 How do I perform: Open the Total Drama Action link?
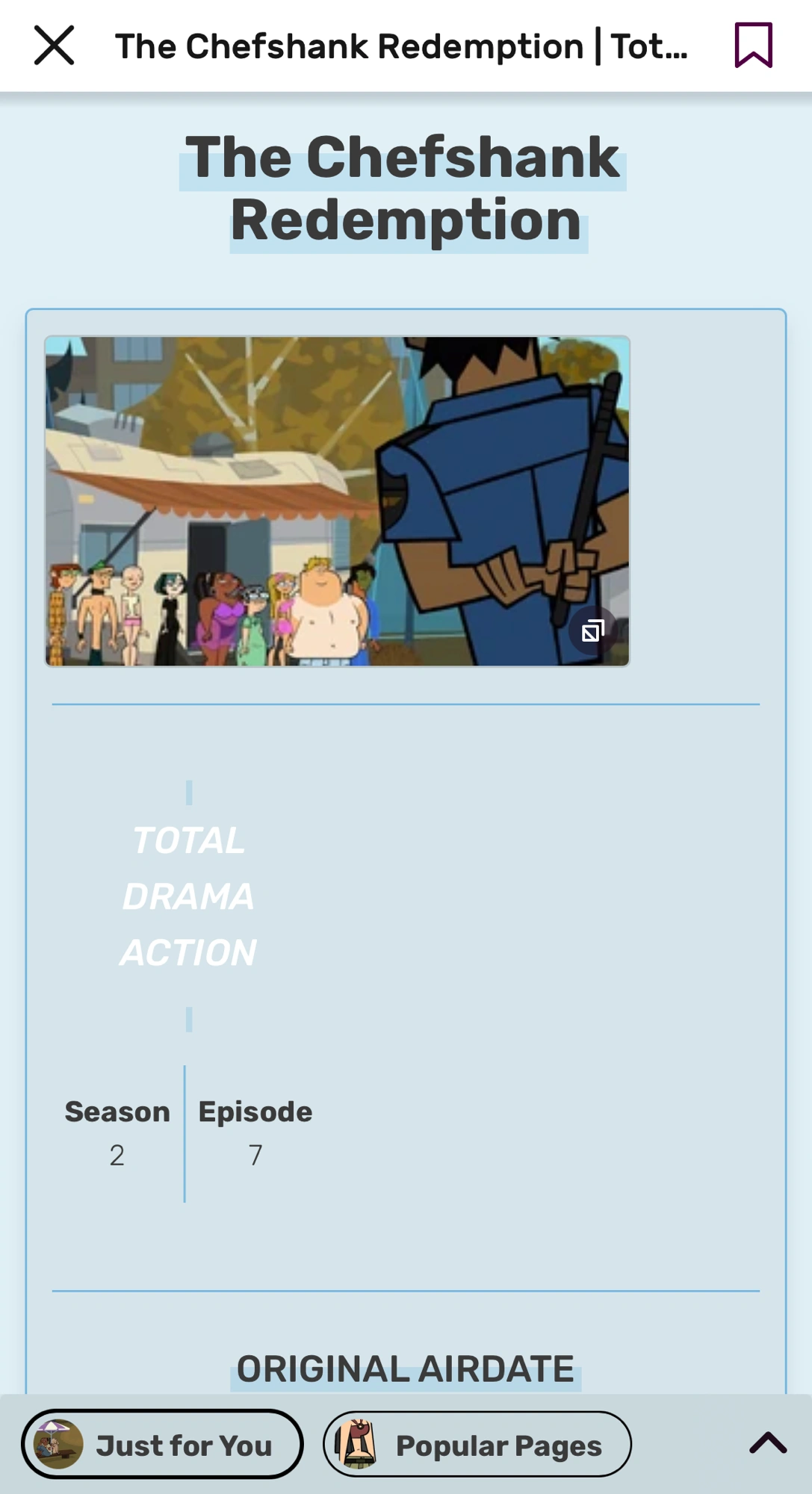188,896
